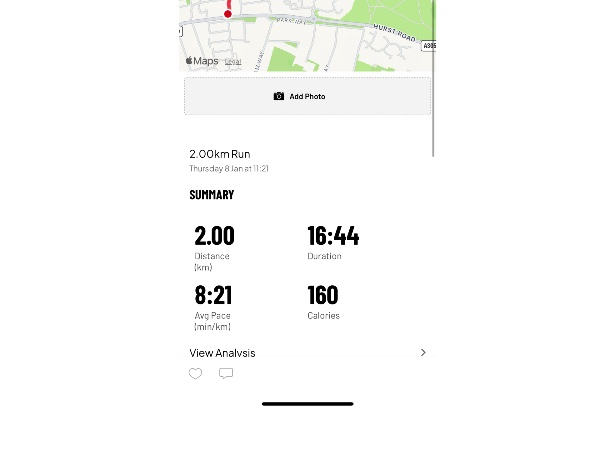Like this 2.00km run
Viewport: 600px width, 450px height.
click(196, 374)
